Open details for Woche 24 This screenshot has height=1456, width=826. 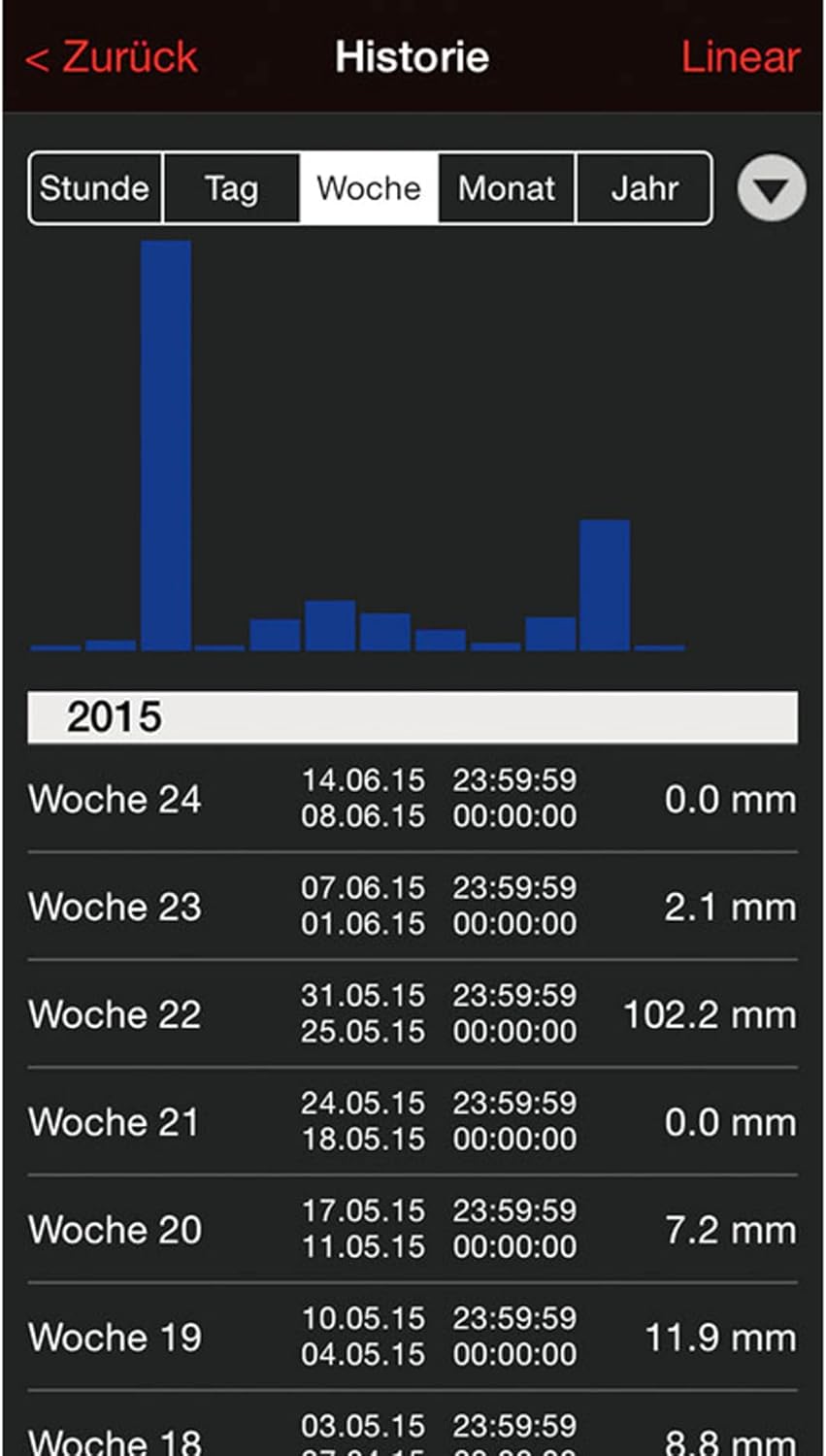[413, 798]
